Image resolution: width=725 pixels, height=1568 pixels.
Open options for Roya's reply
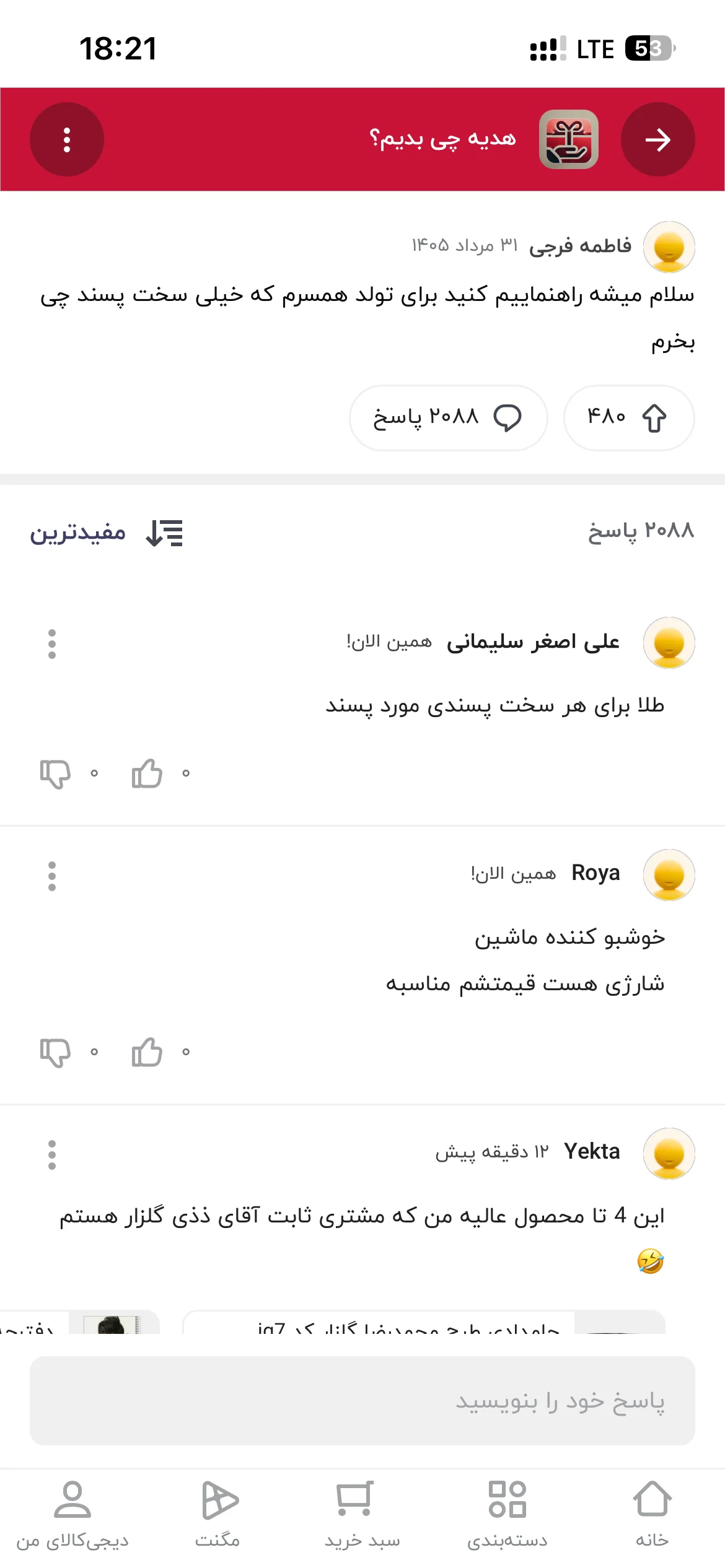click(52, 876)
